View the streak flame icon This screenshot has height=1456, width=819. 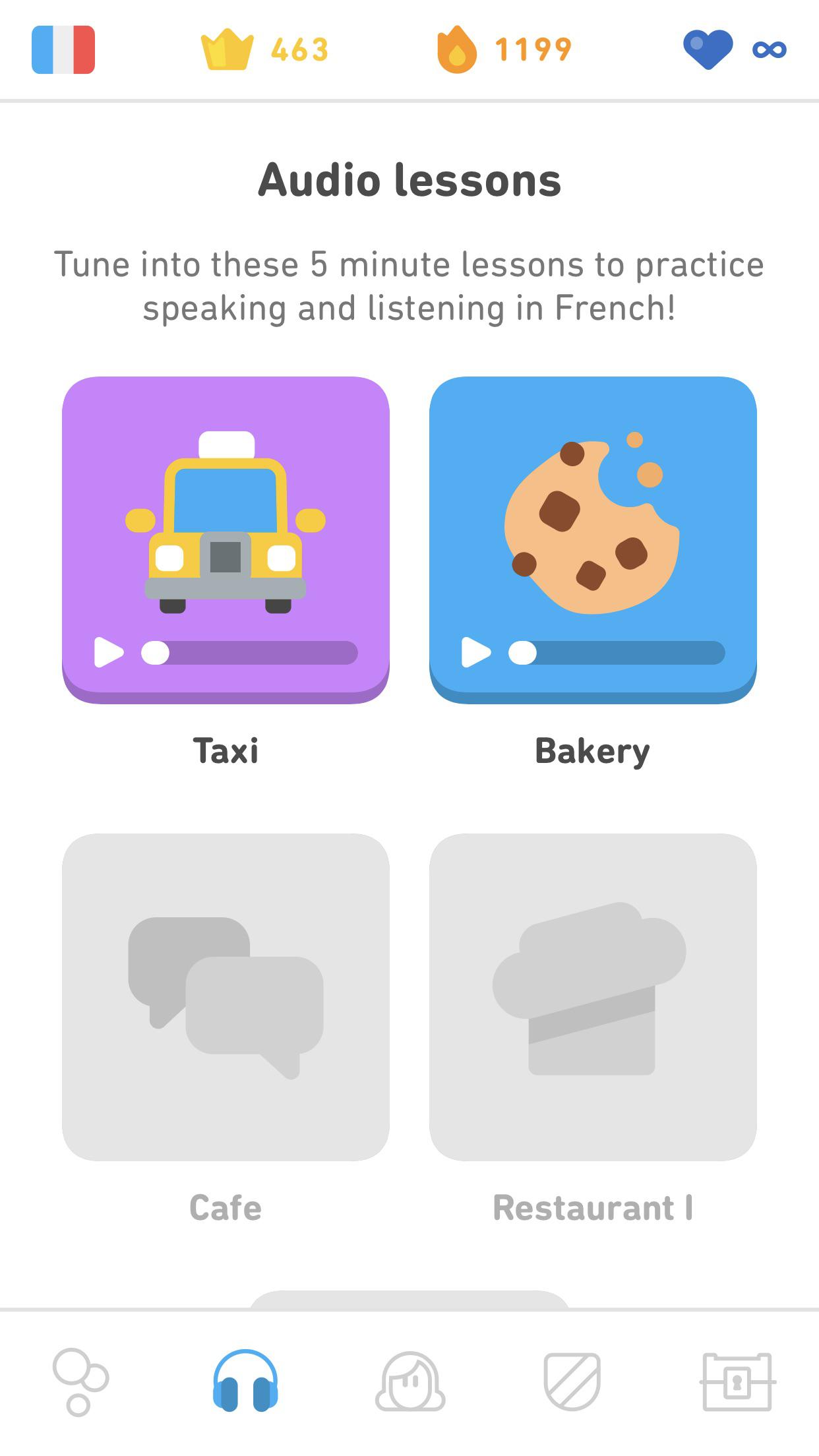[x=456, y=48]
